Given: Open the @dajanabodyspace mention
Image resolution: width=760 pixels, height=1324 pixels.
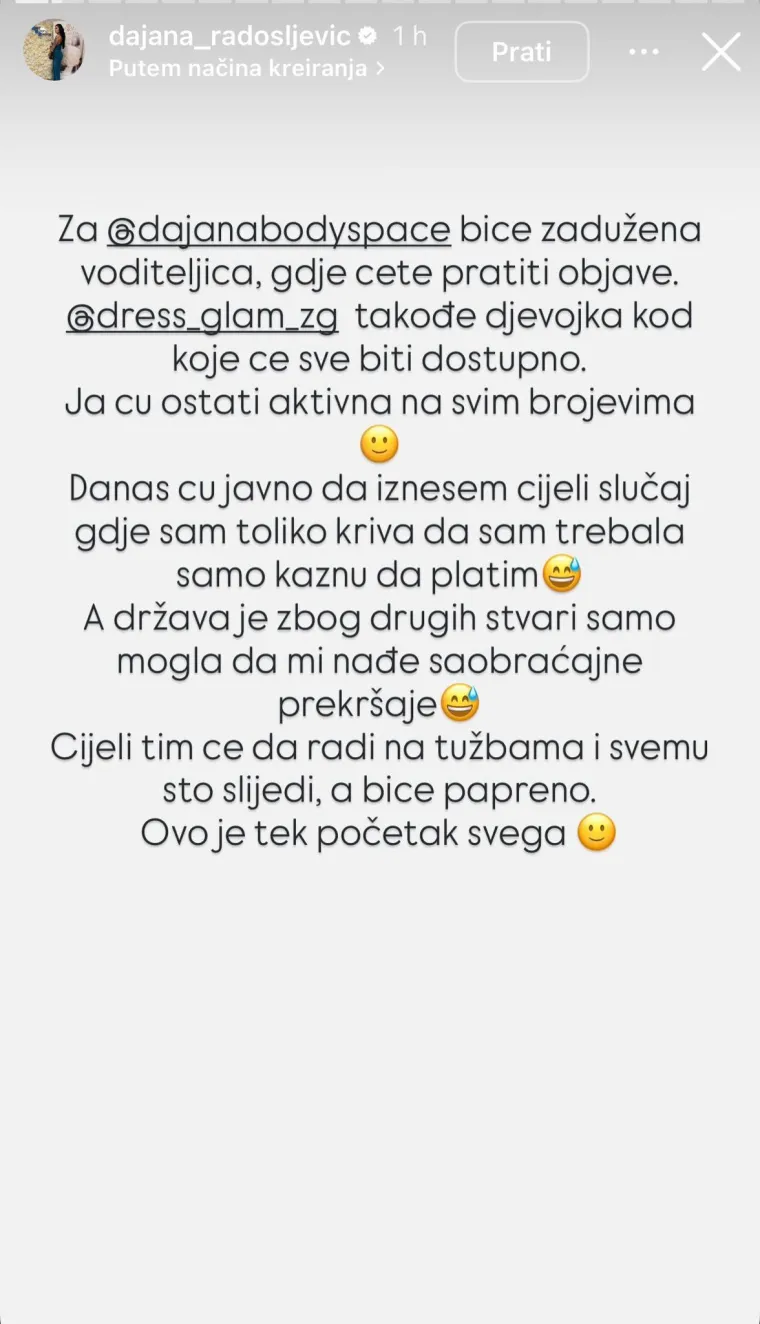Looking at the screenshot, I should [x=278, y=229].
